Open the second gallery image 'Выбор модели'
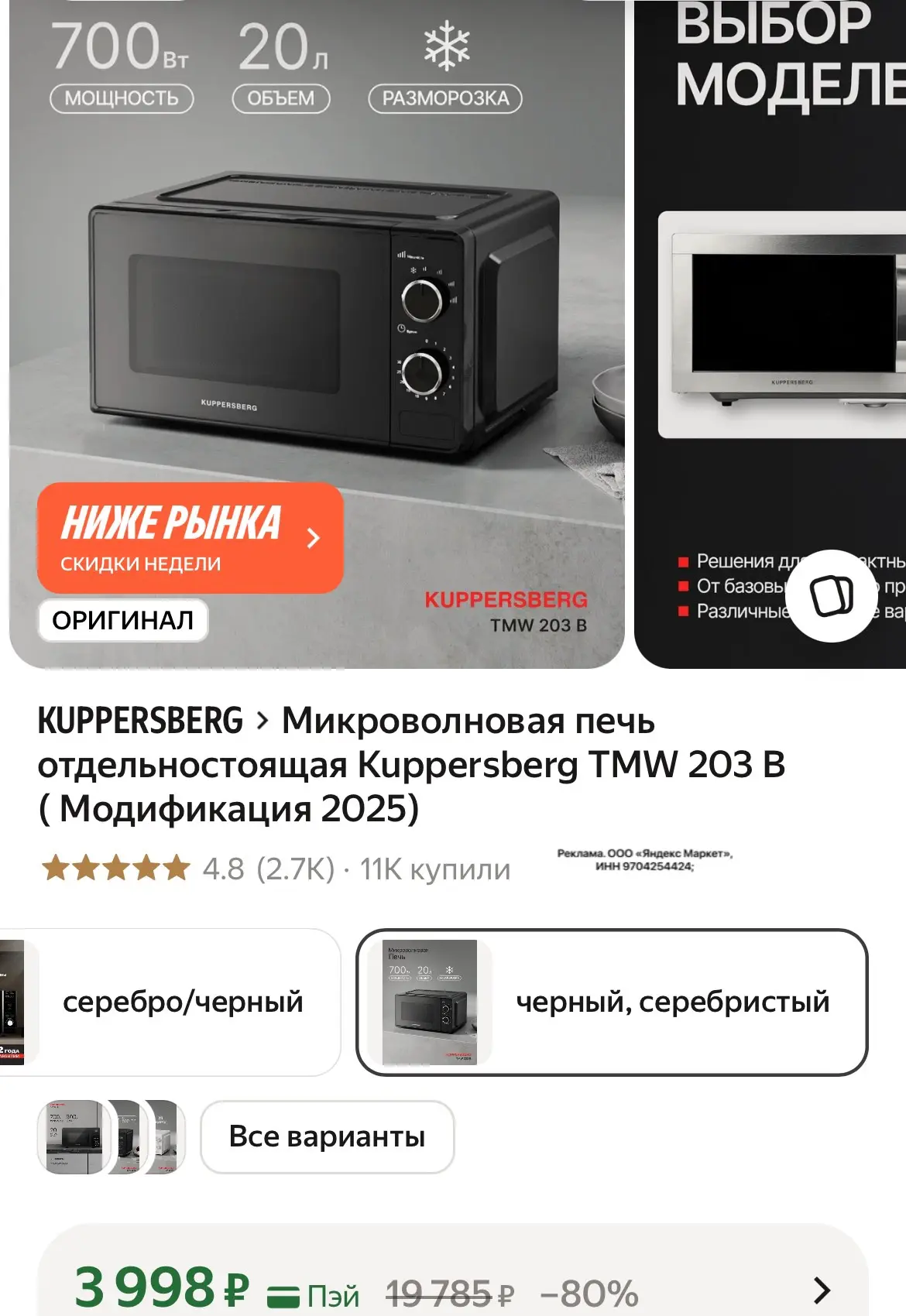This screenshot has height=1316, width=906. click(770, 333)
